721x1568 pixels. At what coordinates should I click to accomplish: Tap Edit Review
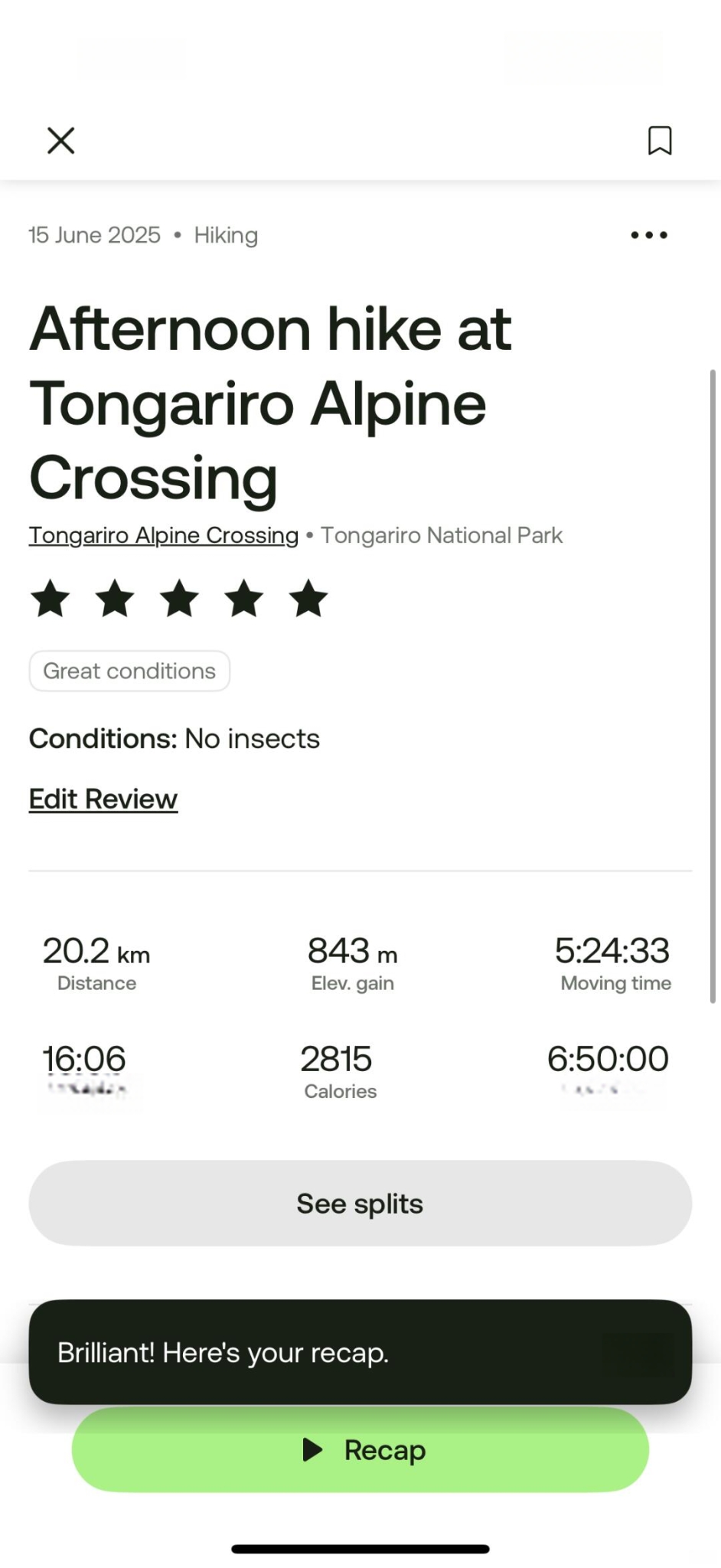(103, 799)
